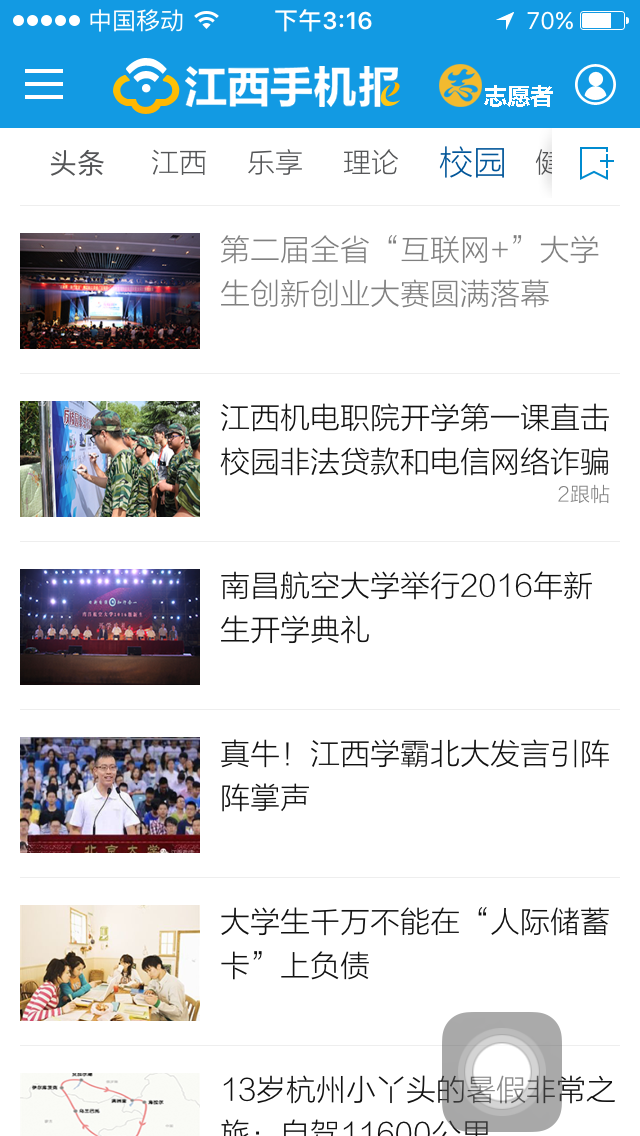The height and width of the screenshot is (1136, 640).
Task: Select the 乐享 tab
Action: click(x=275, y=163)
